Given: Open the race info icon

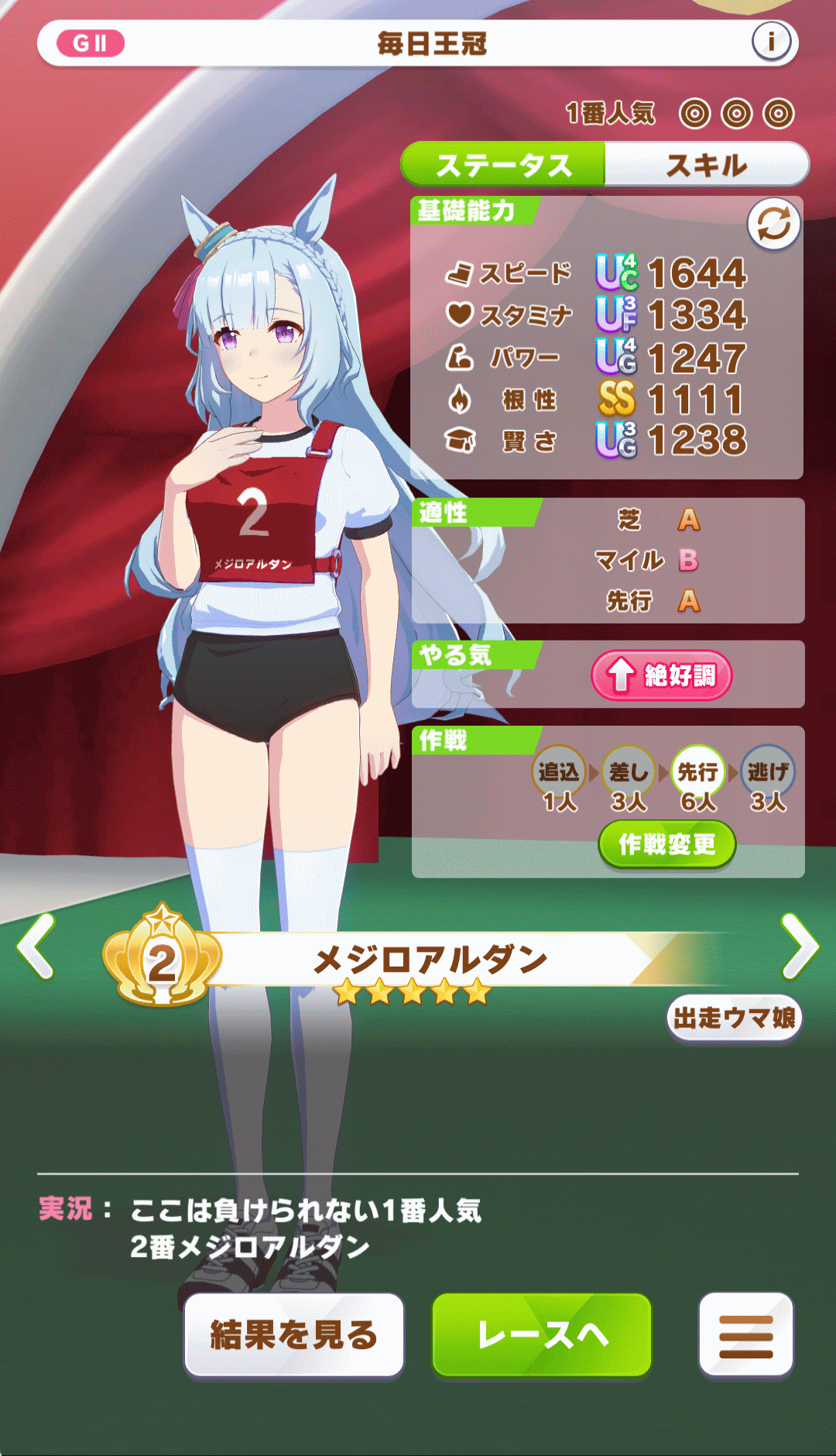Looking at the screenshot, I should (771, 42).
